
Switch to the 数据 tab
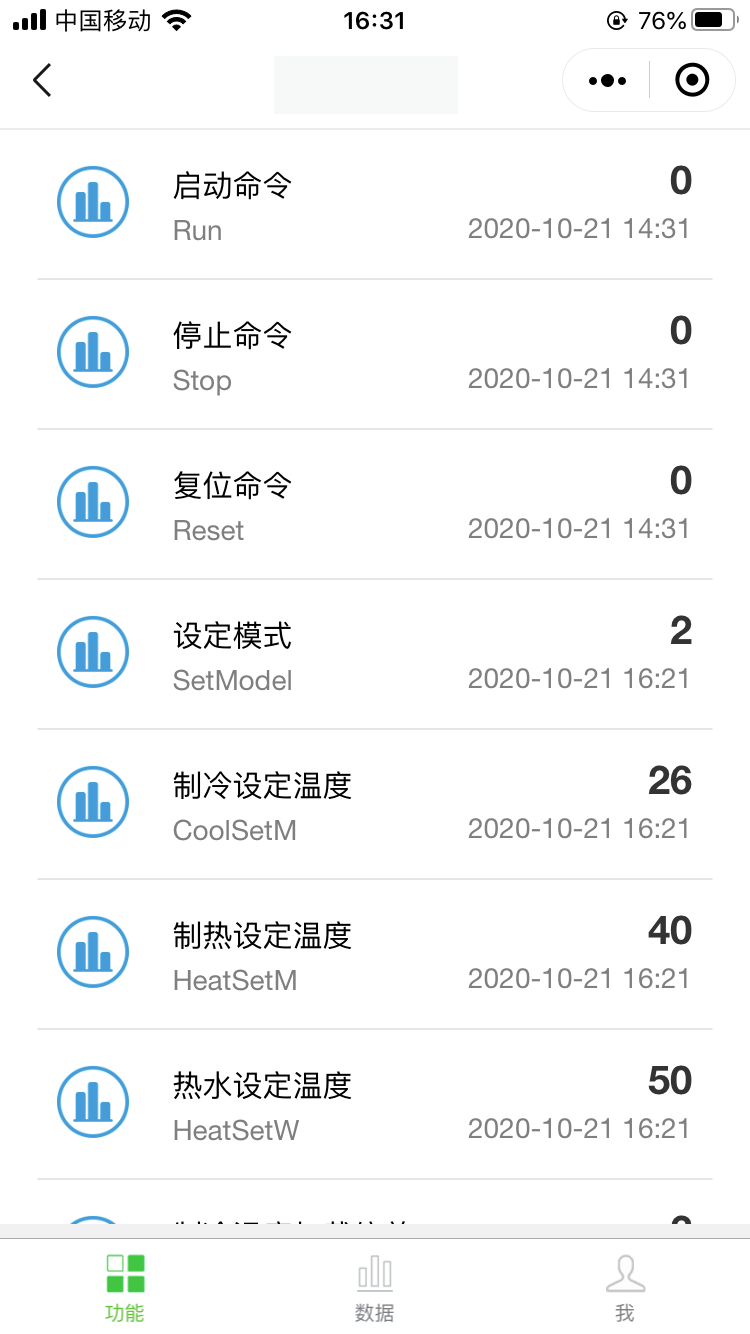(x=375, y=1287)
